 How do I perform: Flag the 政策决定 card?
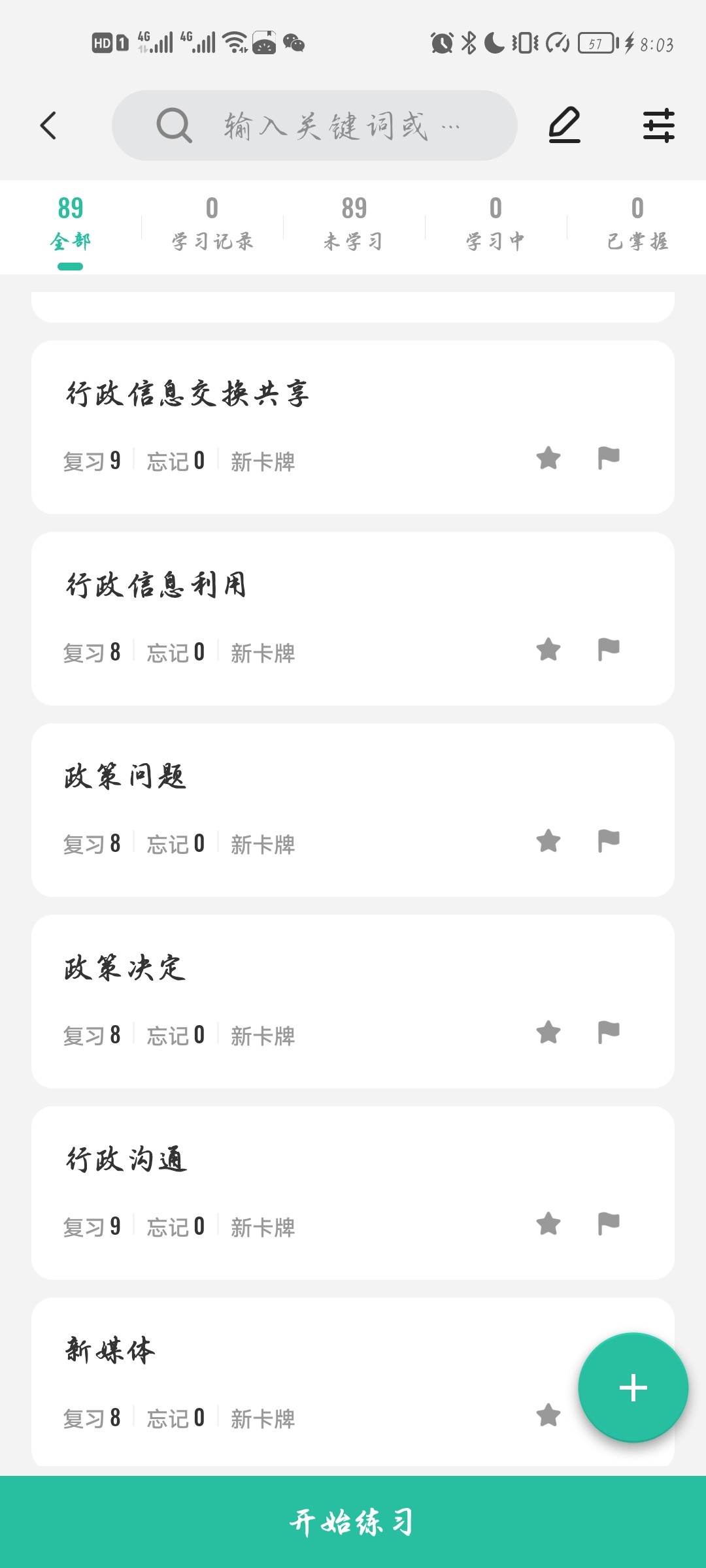pos(609,1032)
